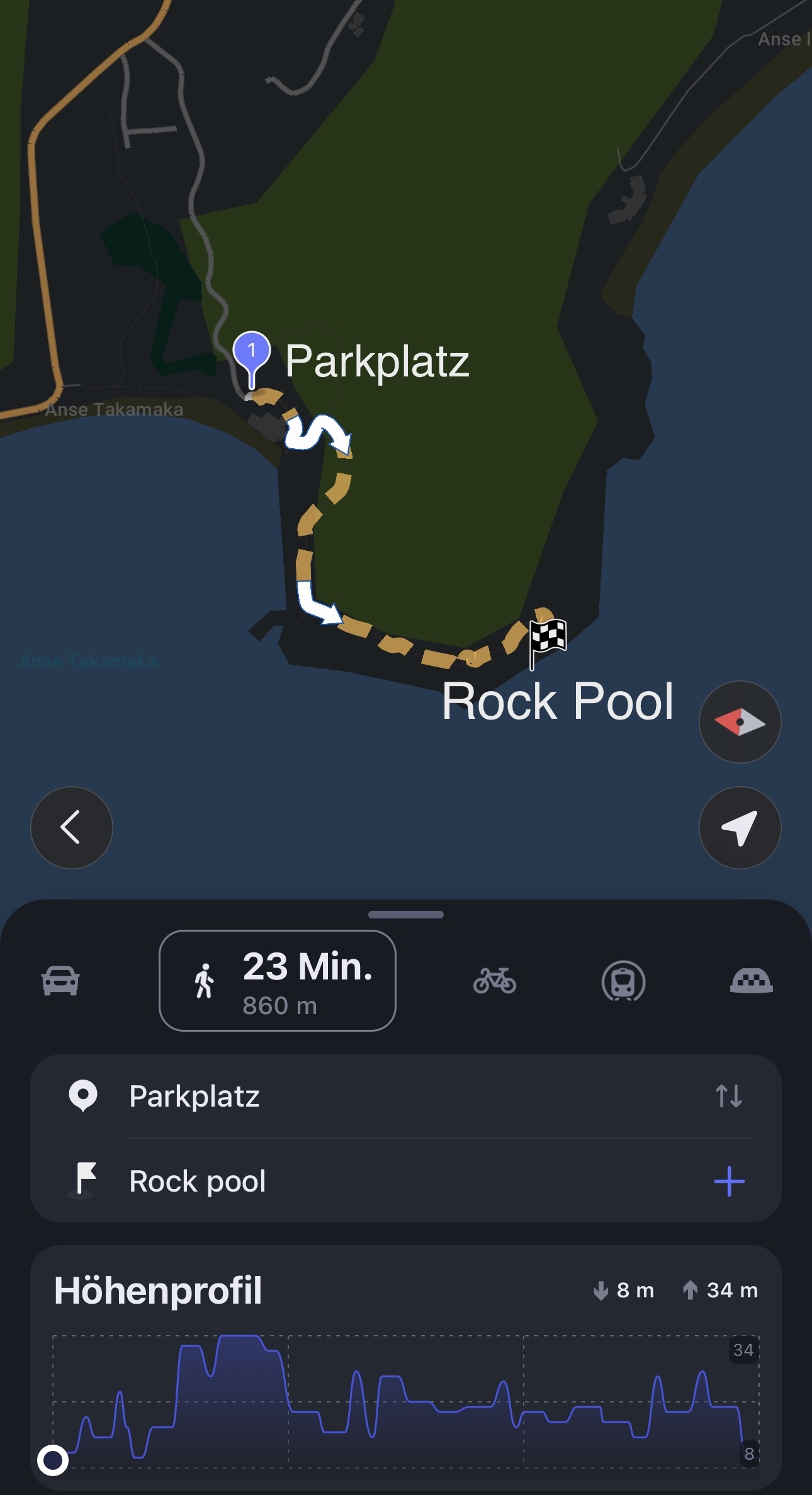Expand the route panel via the handle
The image size is (812, 1495).
click(406, 914)
